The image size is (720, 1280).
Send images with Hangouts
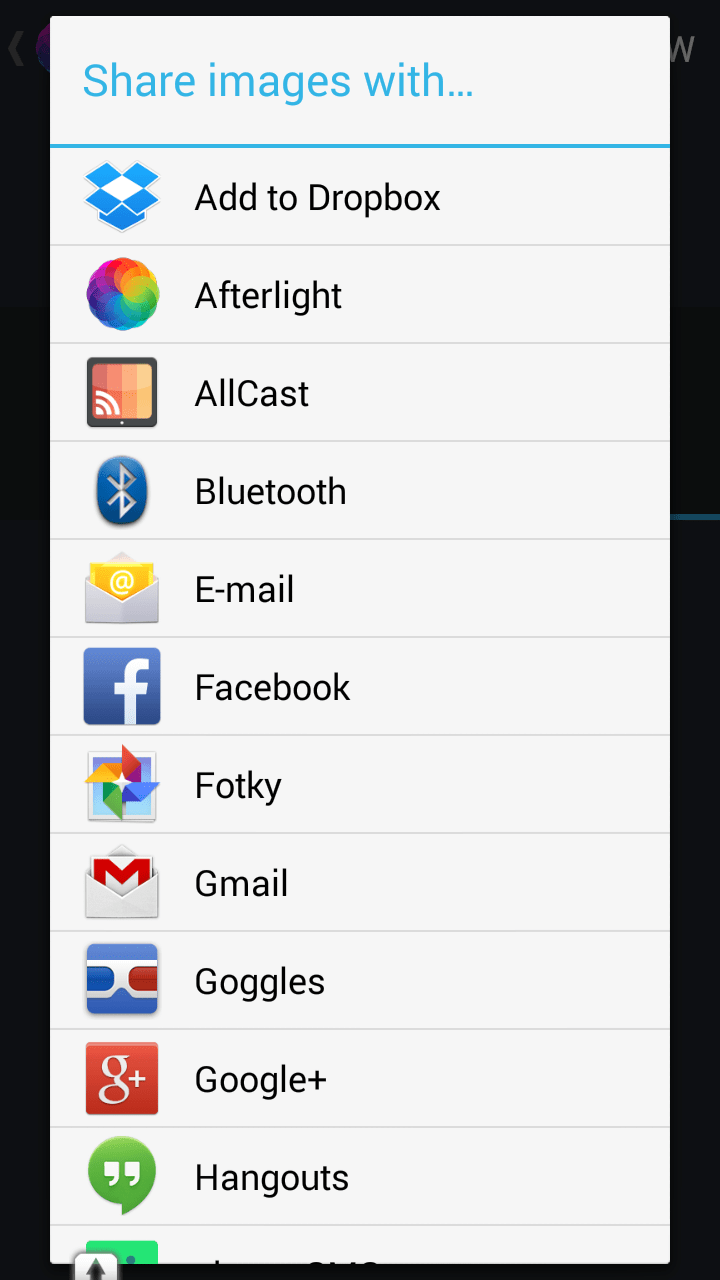point(360,1177)
